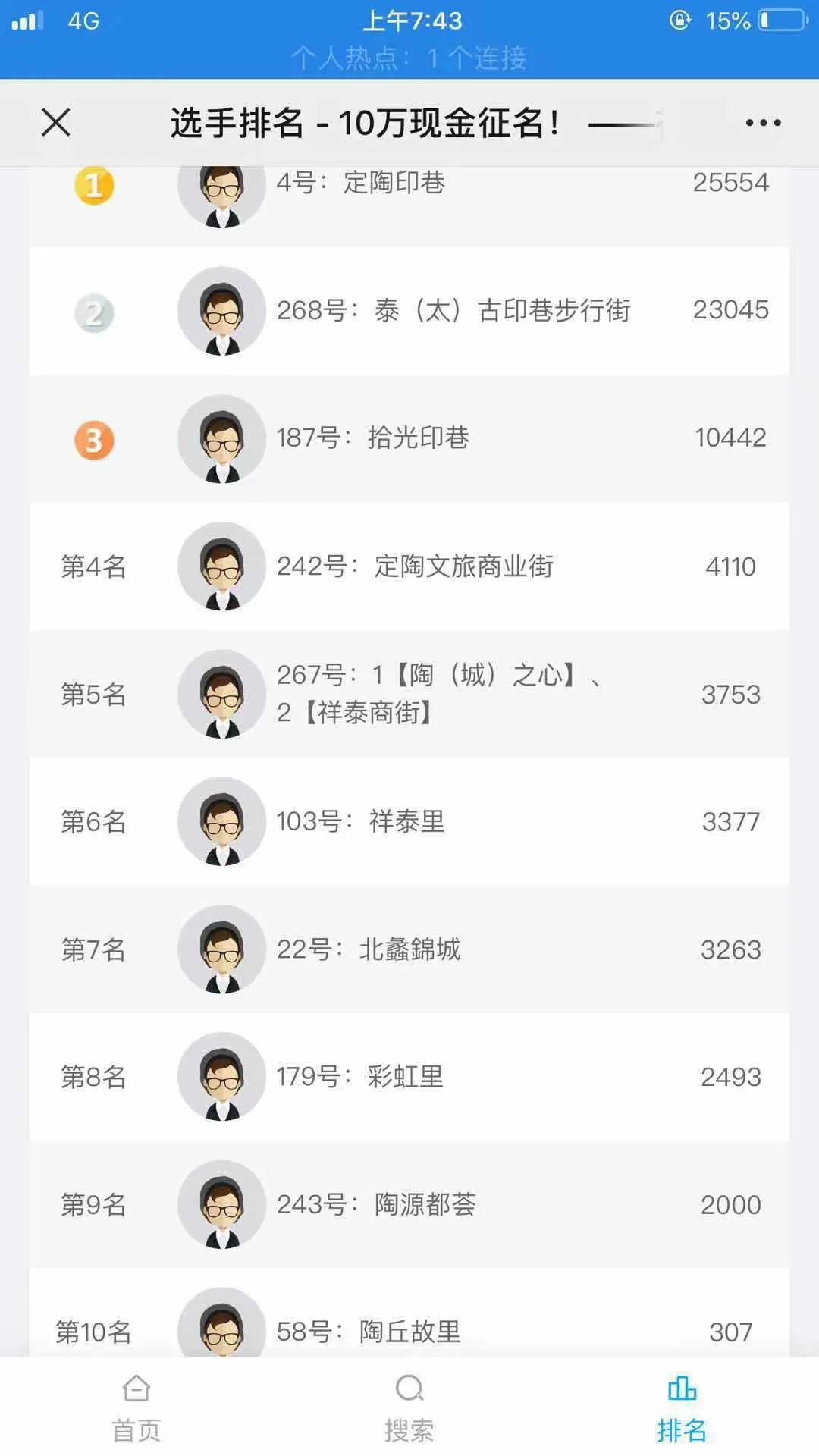View the 179号 彩虹里 entry
The height and width of the screenshot is (1456, 819).
tap(409, 1077)
